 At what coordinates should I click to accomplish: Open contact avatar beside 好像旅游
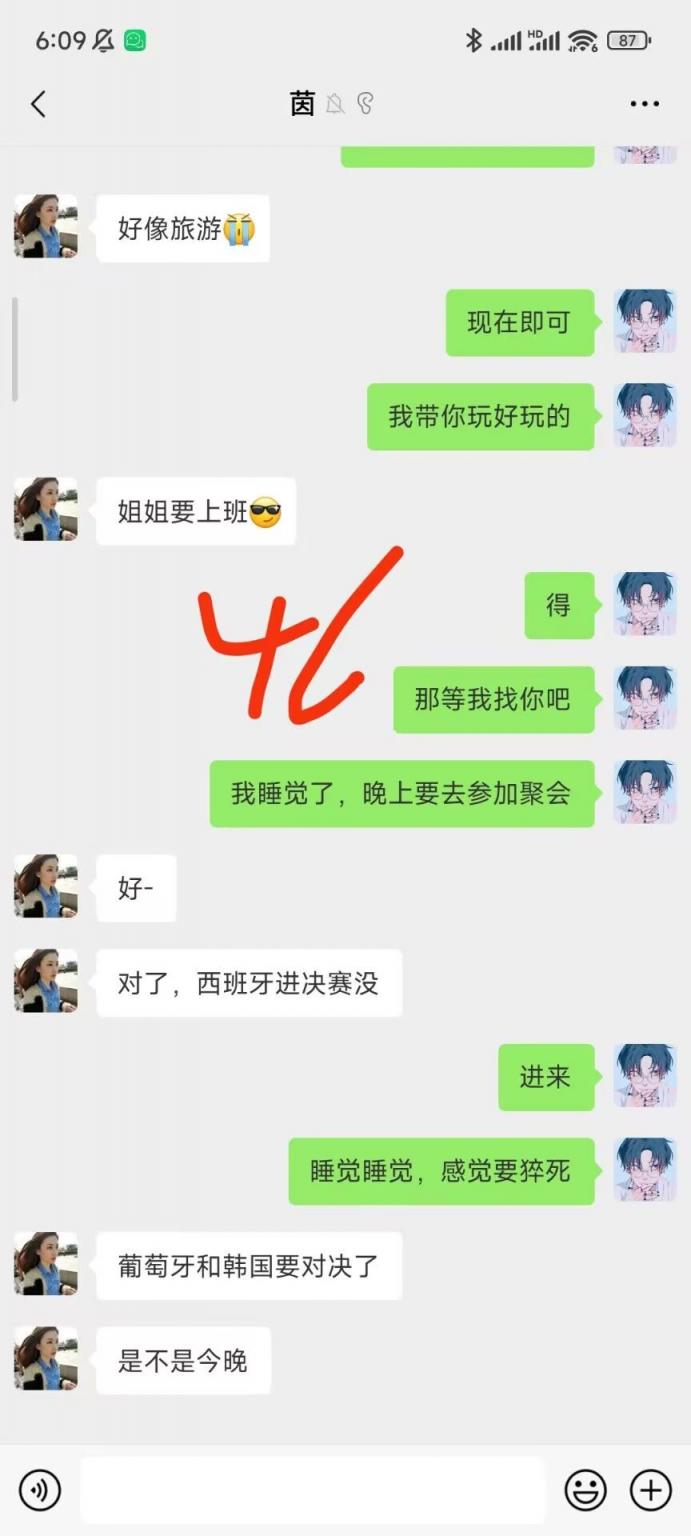[x=46, y=227]
